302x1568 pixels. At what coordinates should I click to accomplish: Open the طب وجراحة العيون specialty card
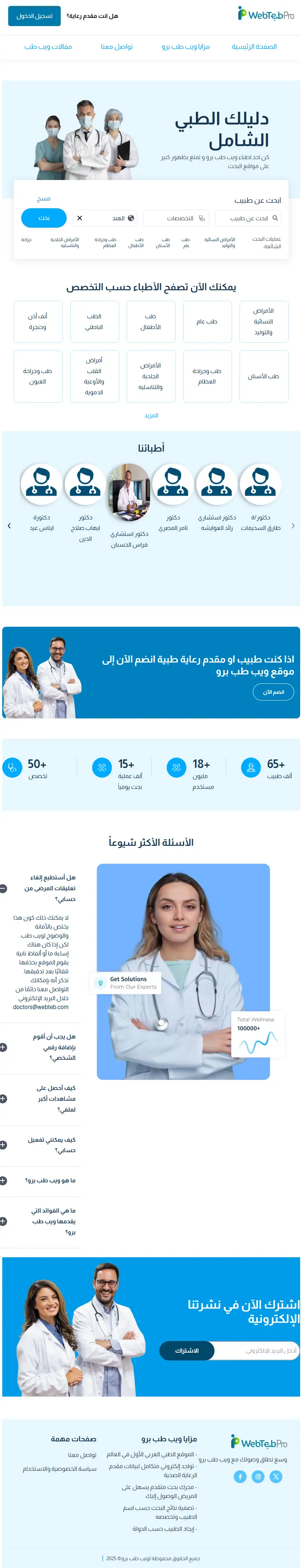point(38,376)
